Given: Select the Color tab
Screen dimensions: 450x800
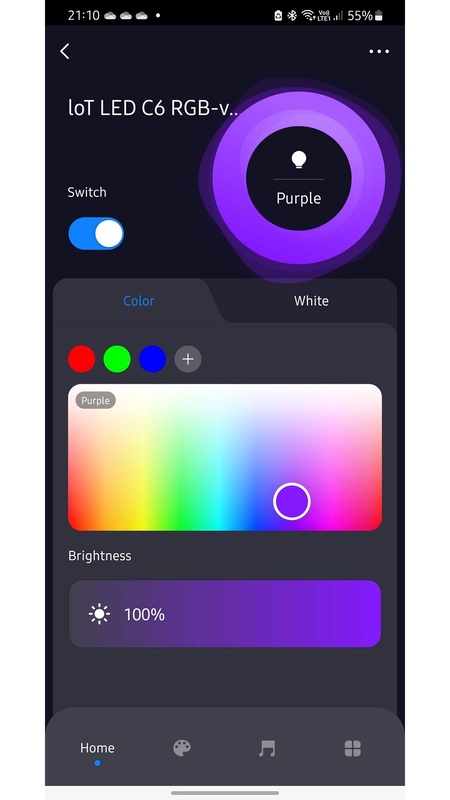Looking at the screenshot, I should (138, 301).
